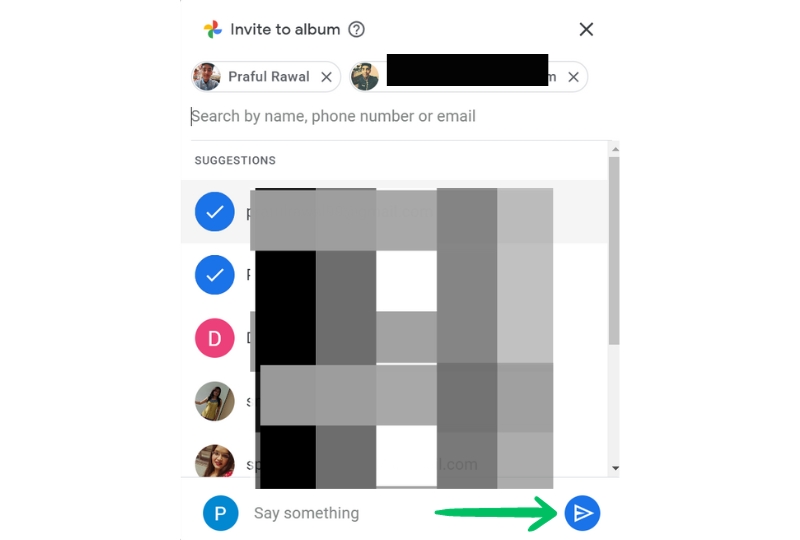The height and width of the screenshot is (540, 800).
Task: Uncheck the second selected suggestion
Action: 214,274
